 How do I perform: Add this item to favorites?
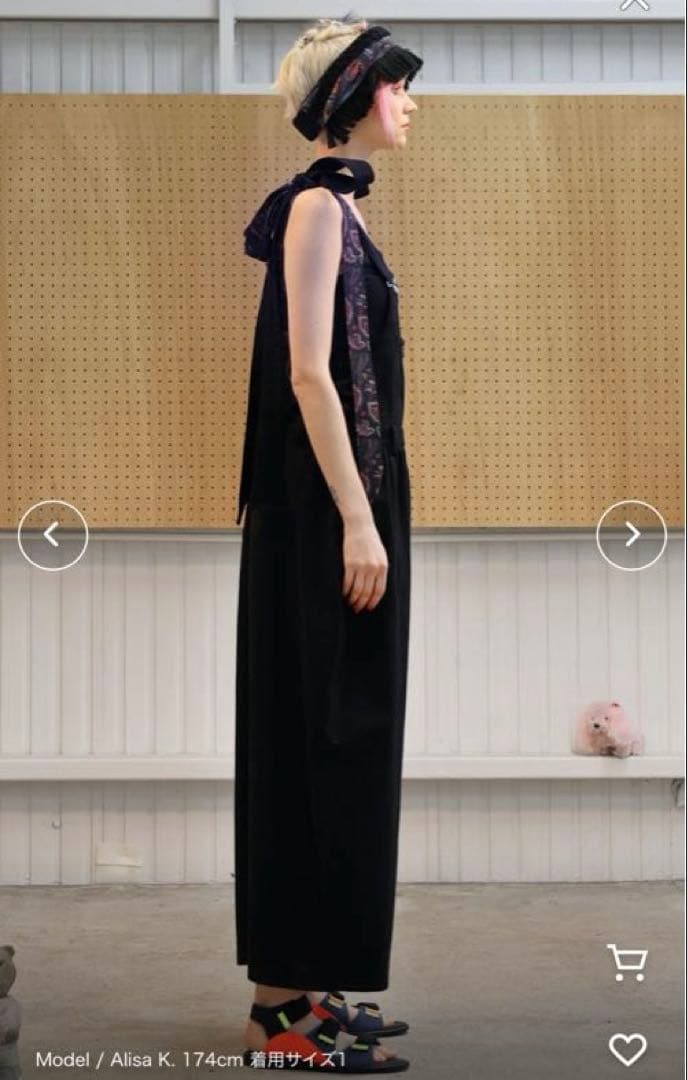(x=627, y=1049)
